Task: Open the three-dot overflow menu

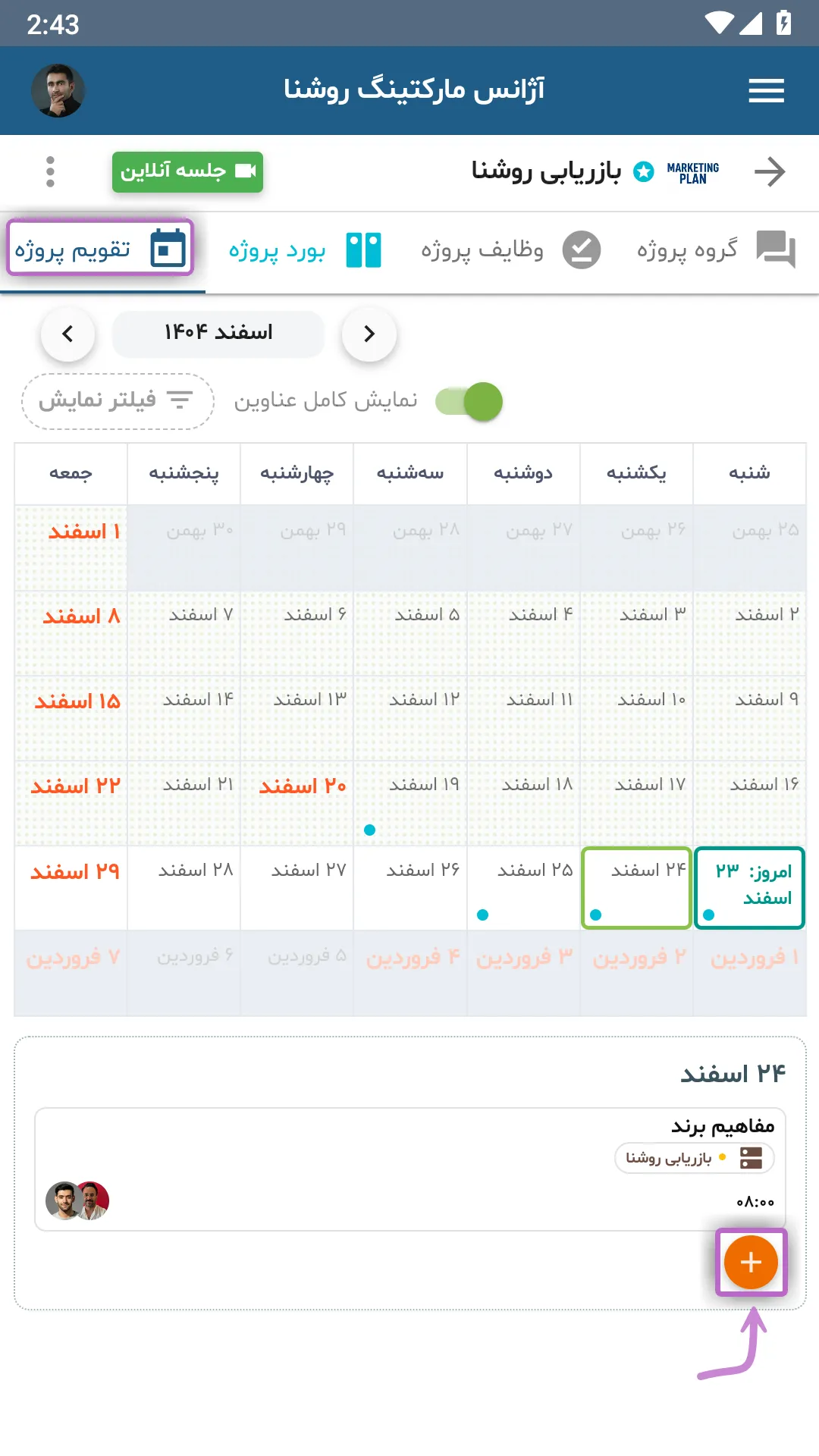Action: 50,171
